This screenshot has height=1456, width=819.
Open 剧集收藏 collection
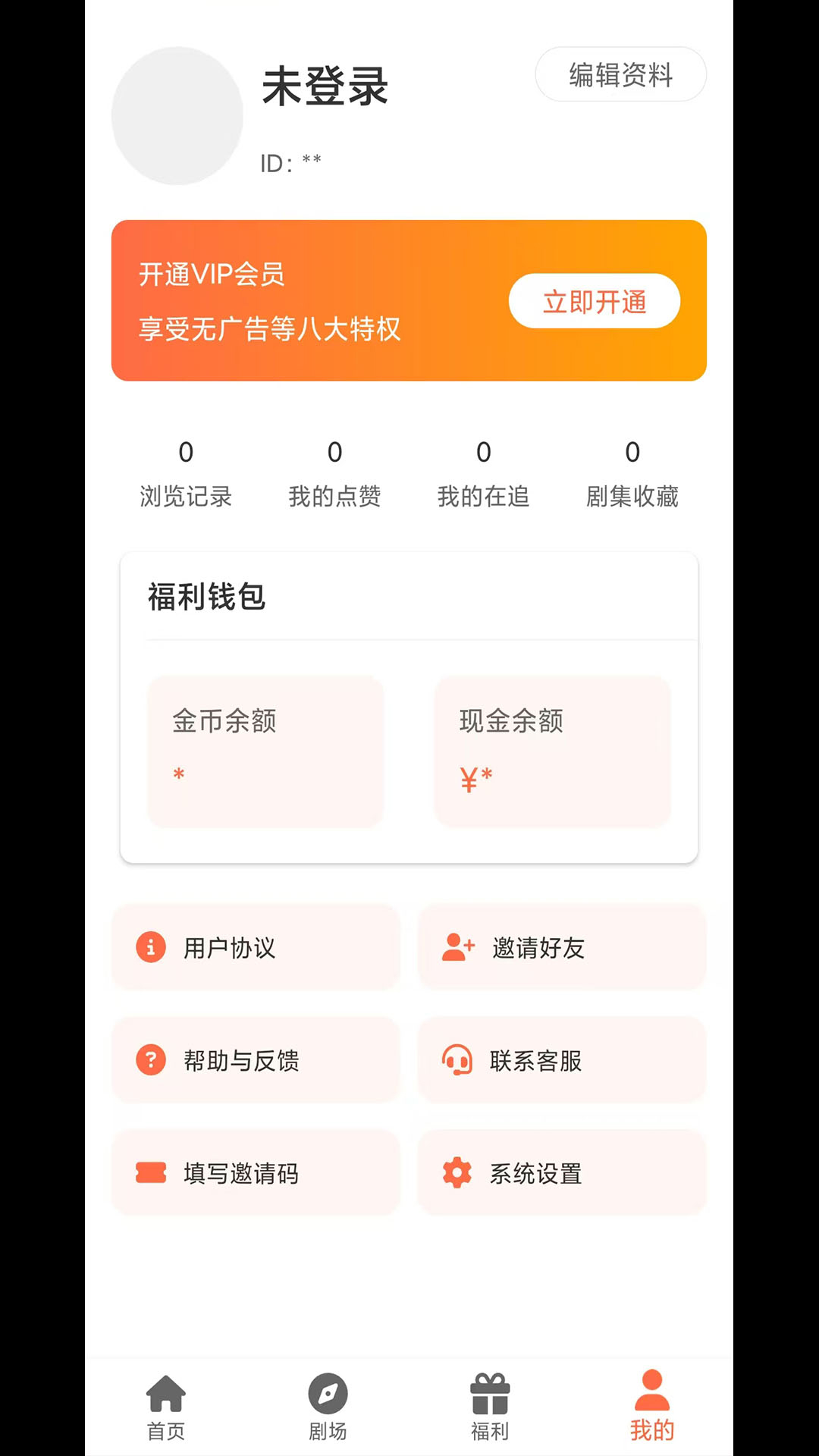coord(632,472)
